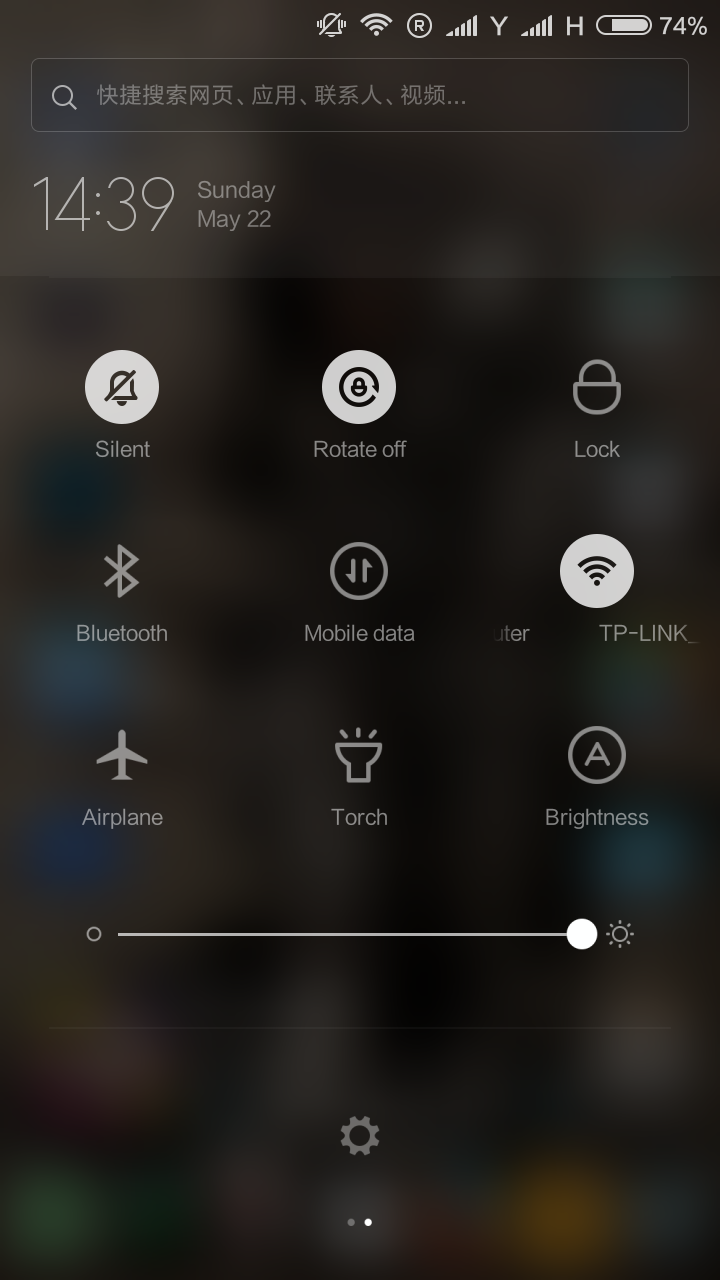720x1280 pixels.
Task: Enable Airplane mode
Action: (122, 755)
